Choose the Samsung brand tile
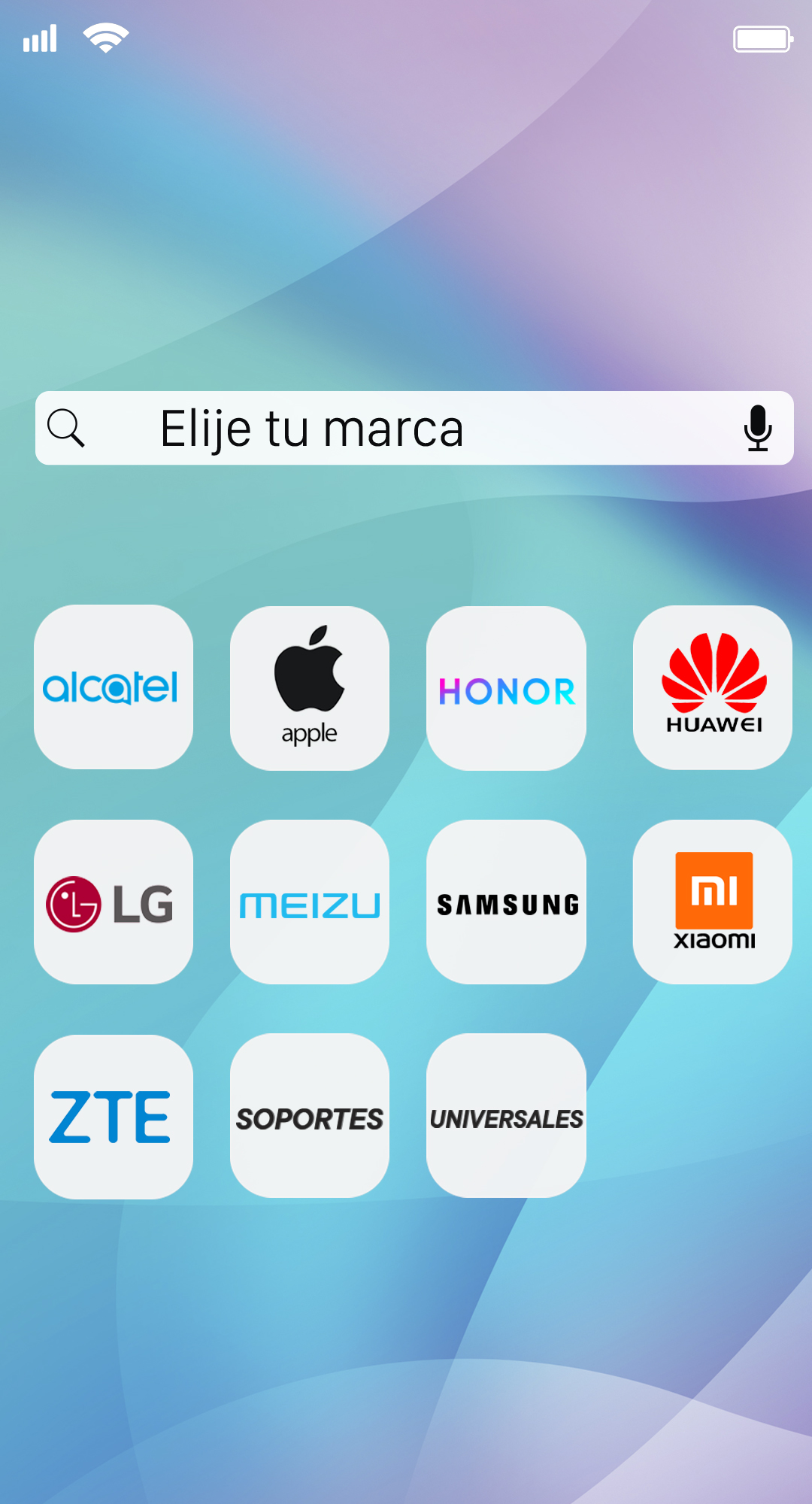The image size is (812, 1504). pyautogui.click(x=506, y=902)
